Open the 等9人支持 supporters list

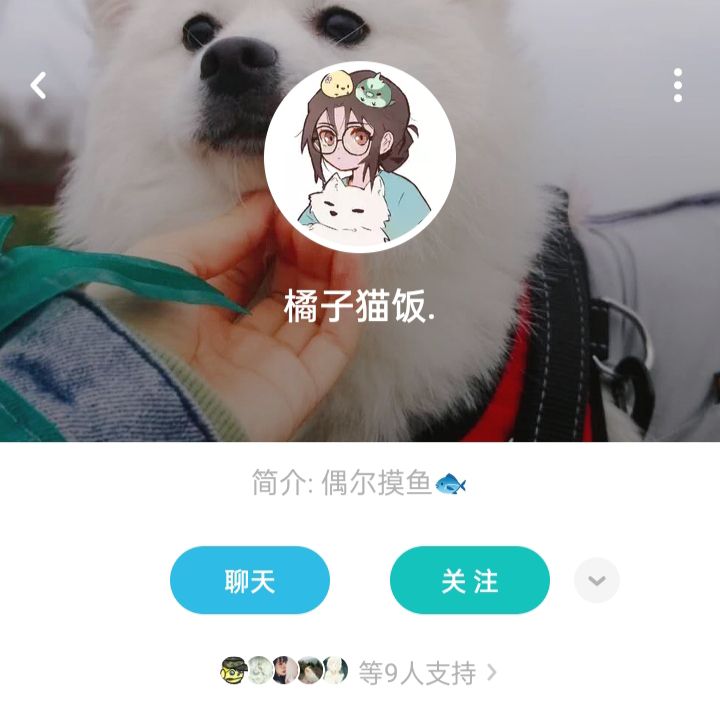pos(418,673)
